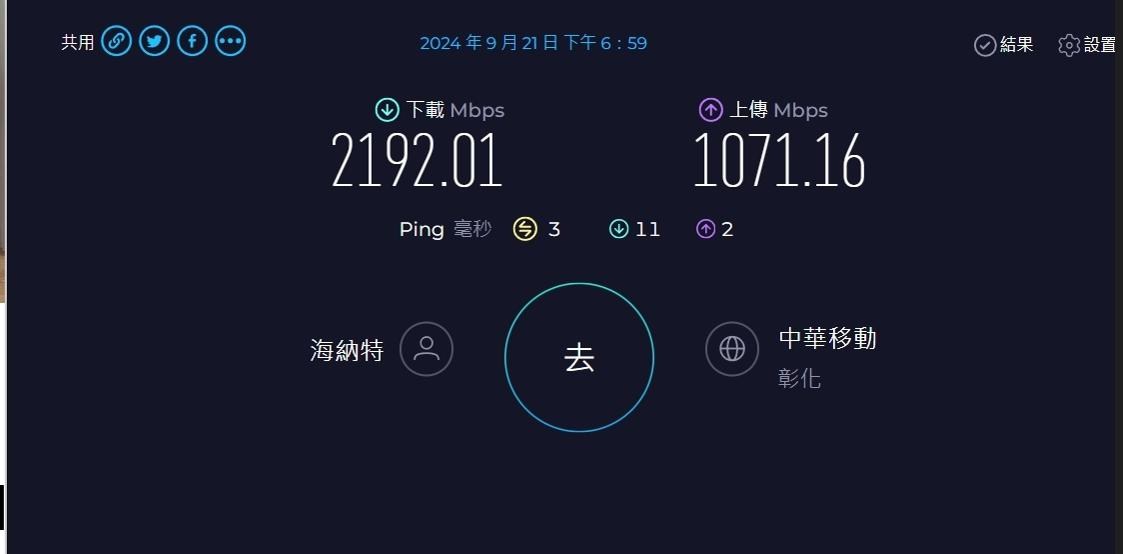Tap the result date 2024年9月21日 link

(x=533, y=43)
